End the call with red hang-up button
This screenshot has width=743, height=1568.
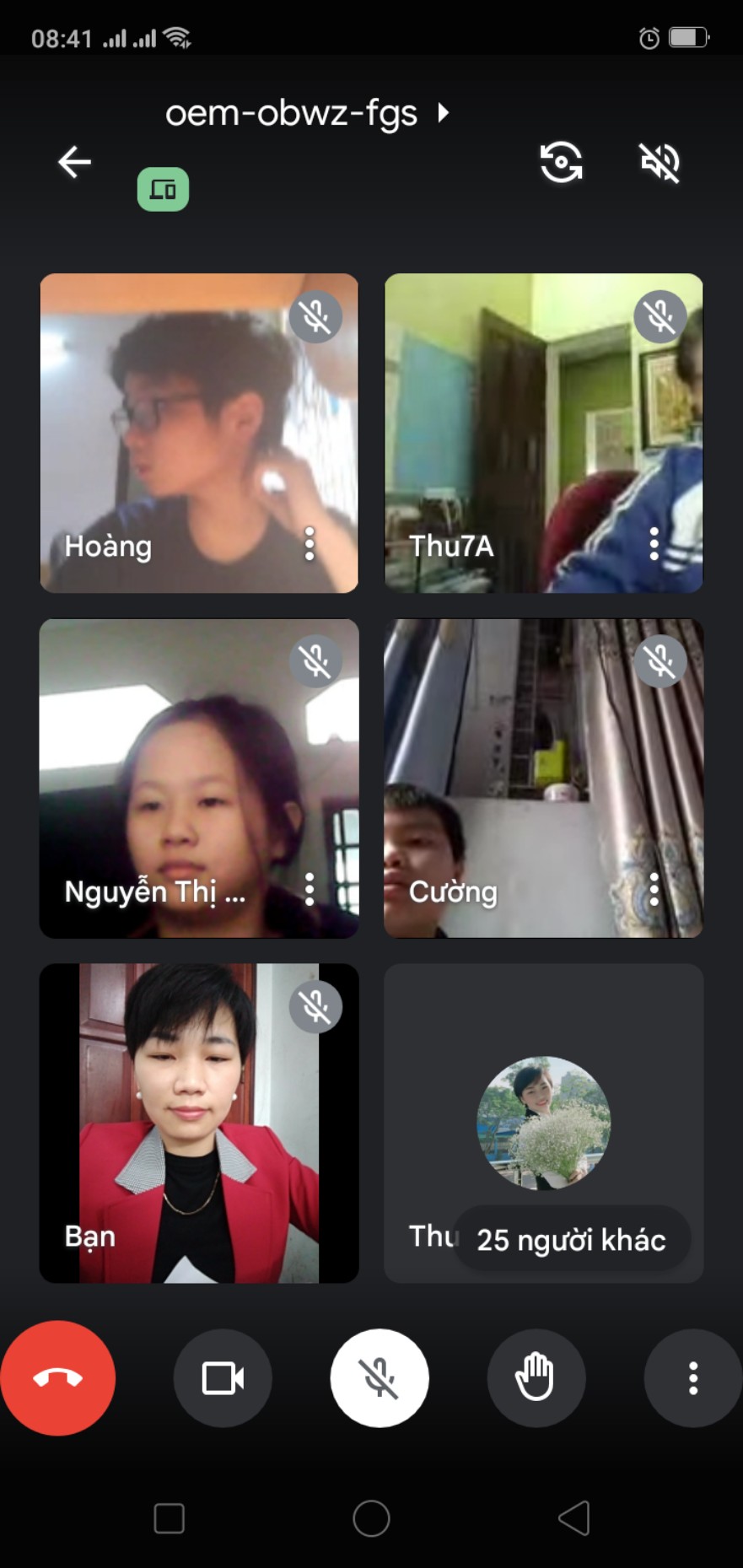coord(57,1378)
